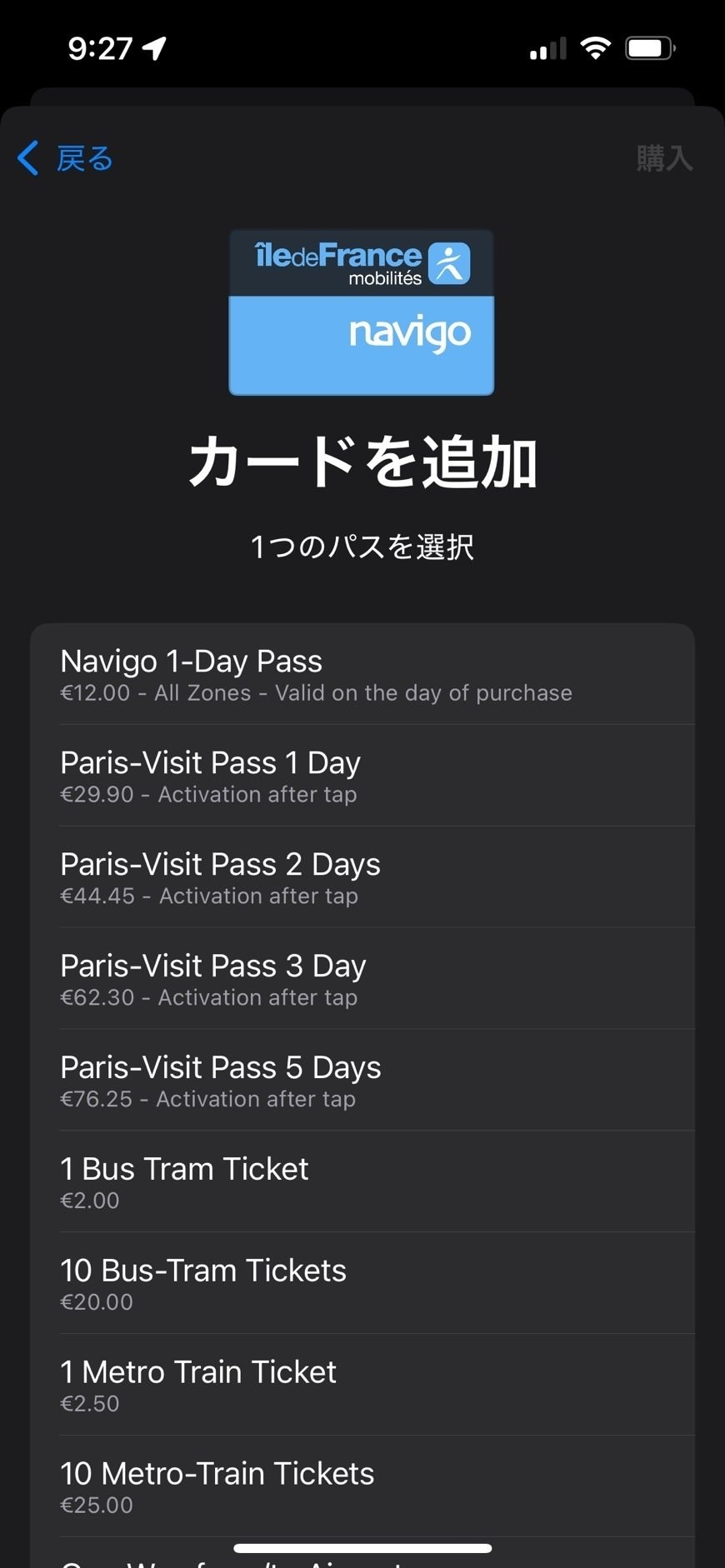
Task: Choose the 10 Bus-Tram Tickets option
Action: tap(362, 1283)
